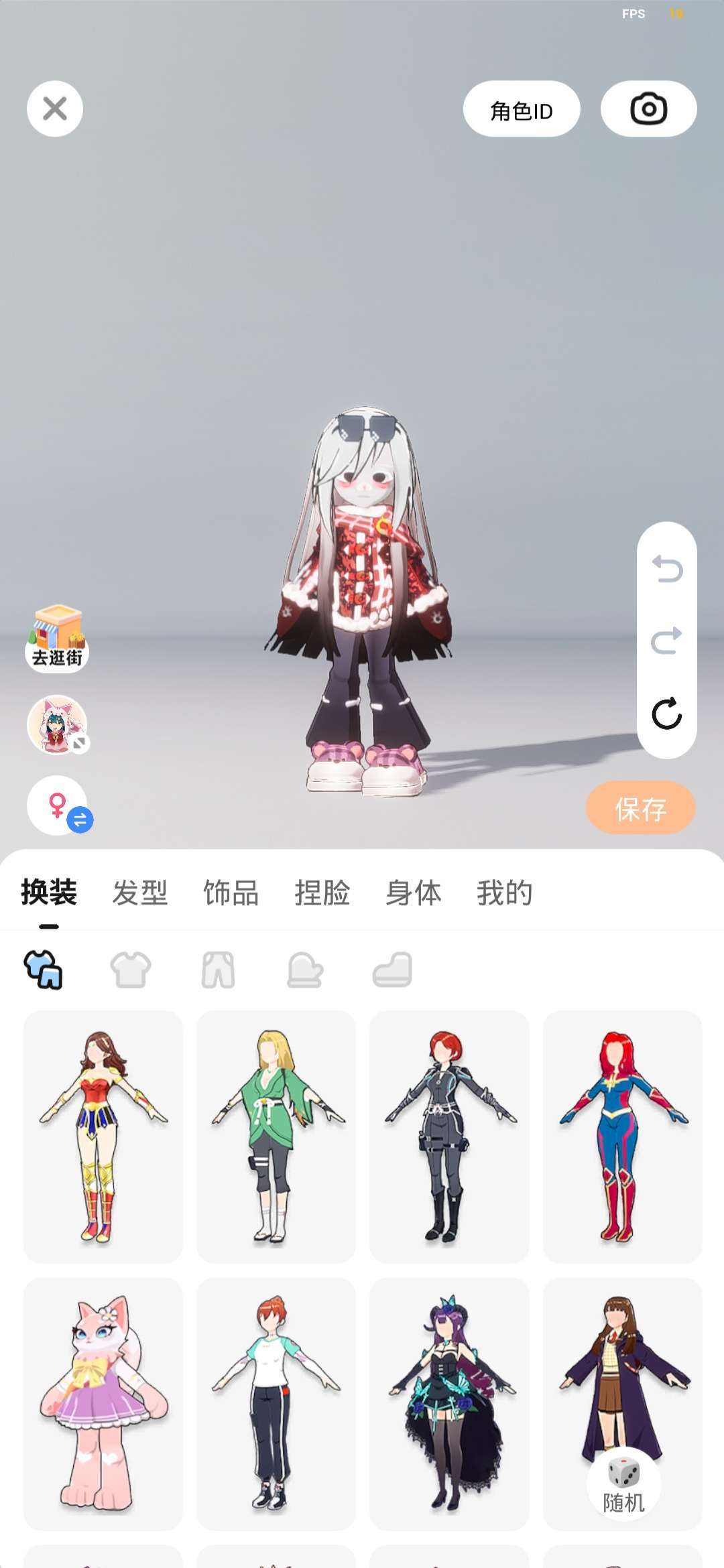Image resolution: width=724 pixels, height=1568 pixels.
Task: Switch to the 饰品 tab
Action: point(231,893)
